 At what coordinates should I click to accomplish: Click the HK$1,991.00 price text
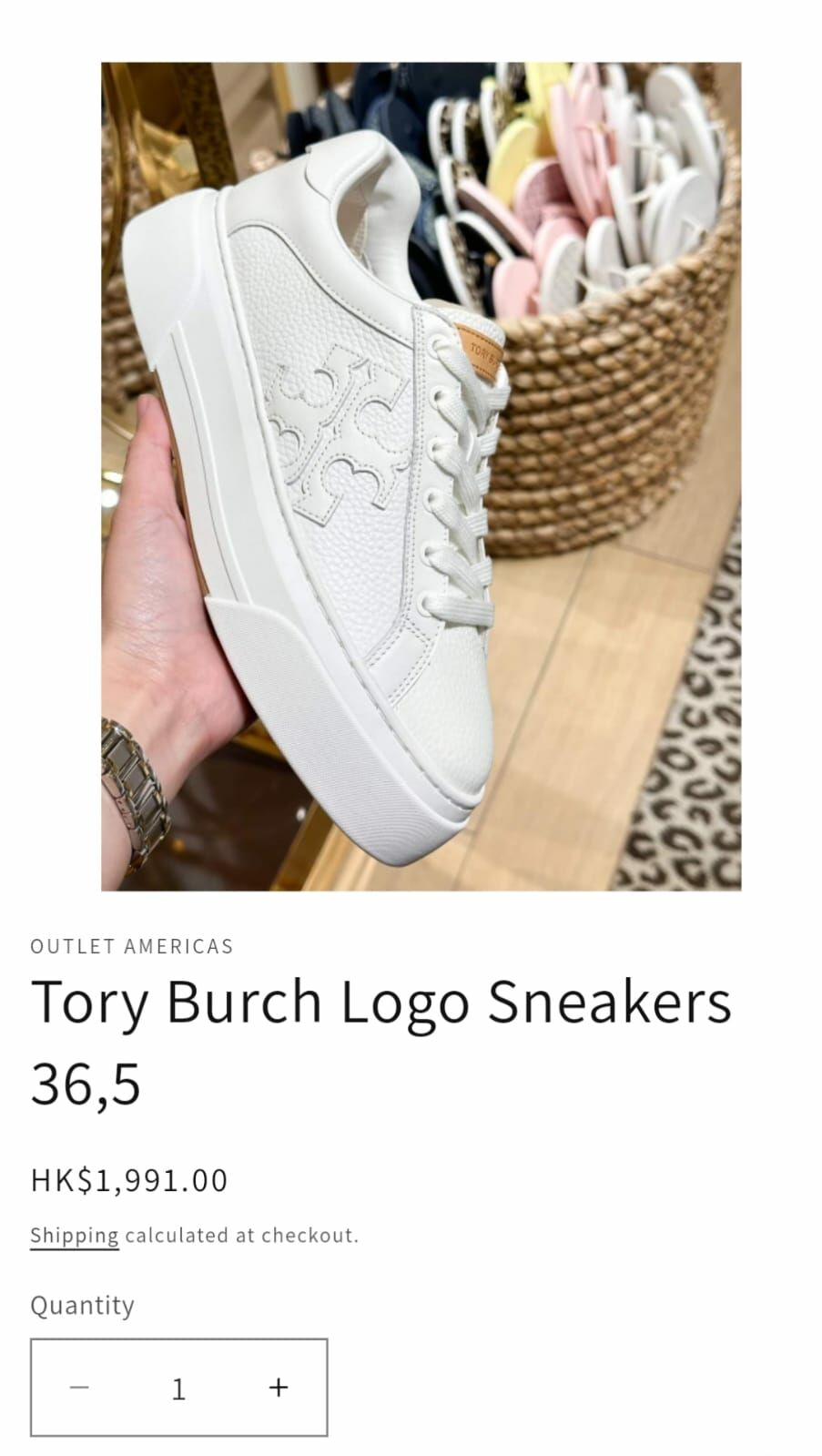point(127,1180)
